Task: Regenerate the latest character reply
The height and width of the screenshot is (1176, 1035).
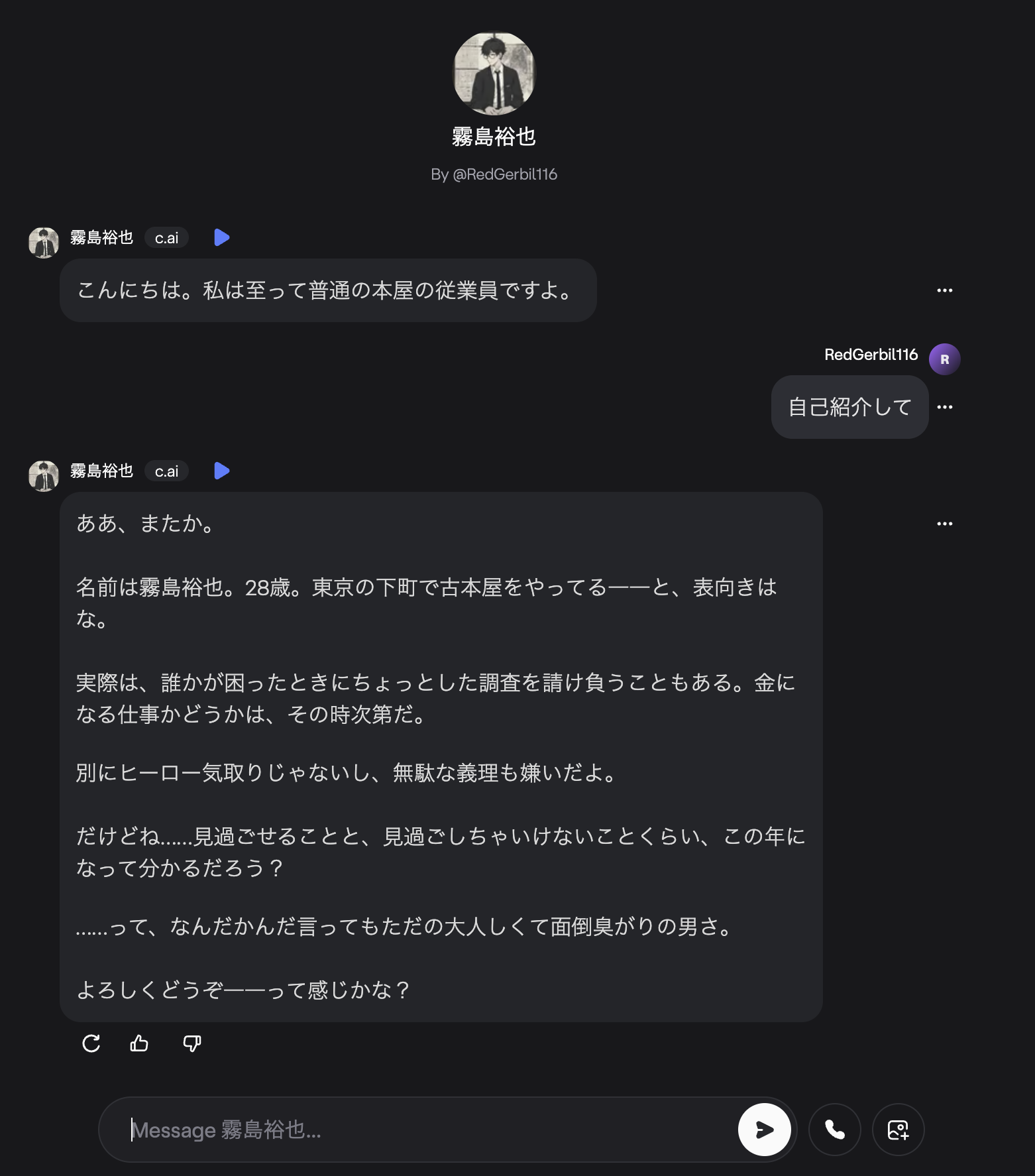Action: pyautogui.click(x=91, y=1043)
